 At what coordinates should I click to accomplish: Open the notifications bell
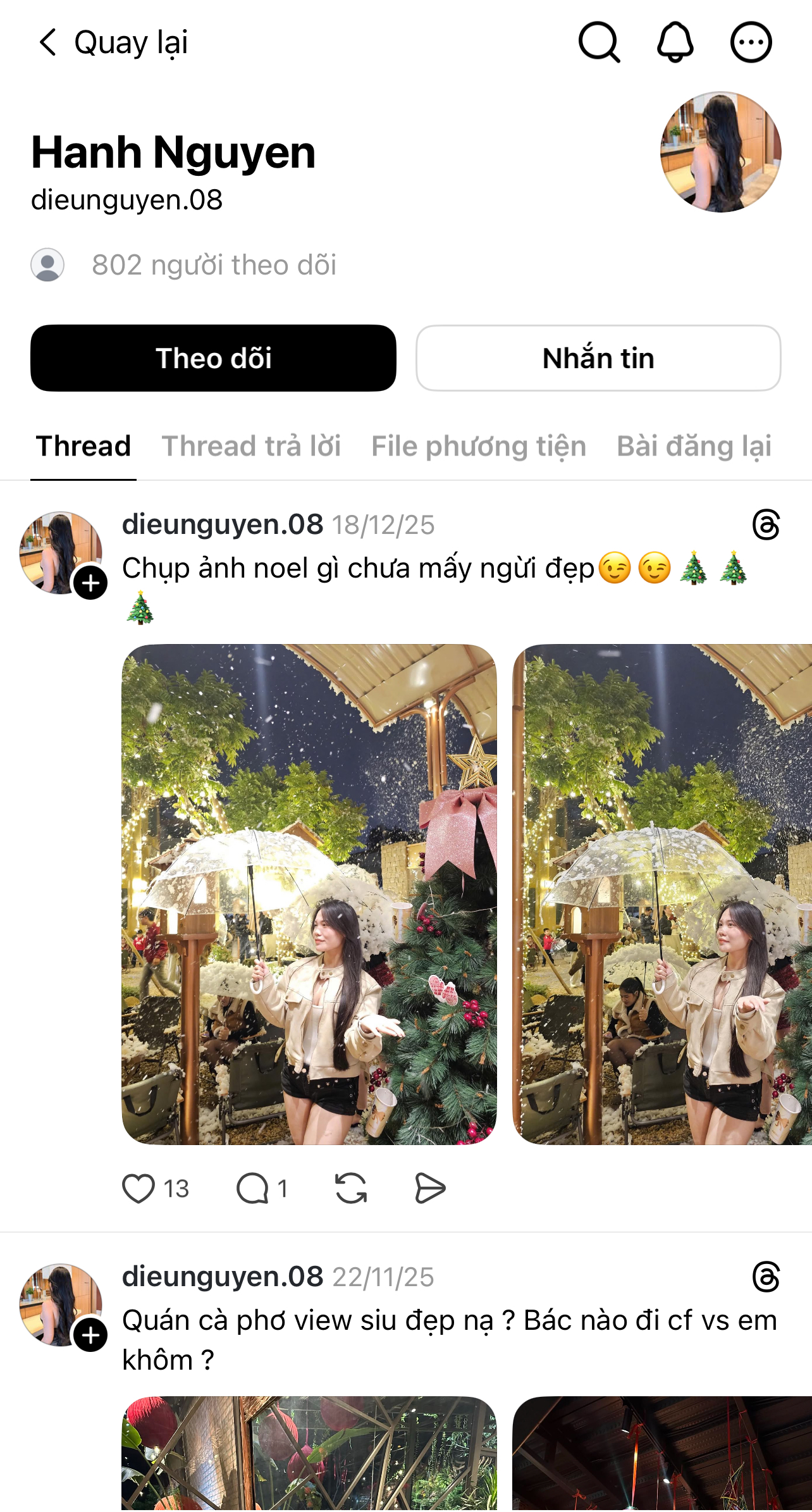pos(675,42)
